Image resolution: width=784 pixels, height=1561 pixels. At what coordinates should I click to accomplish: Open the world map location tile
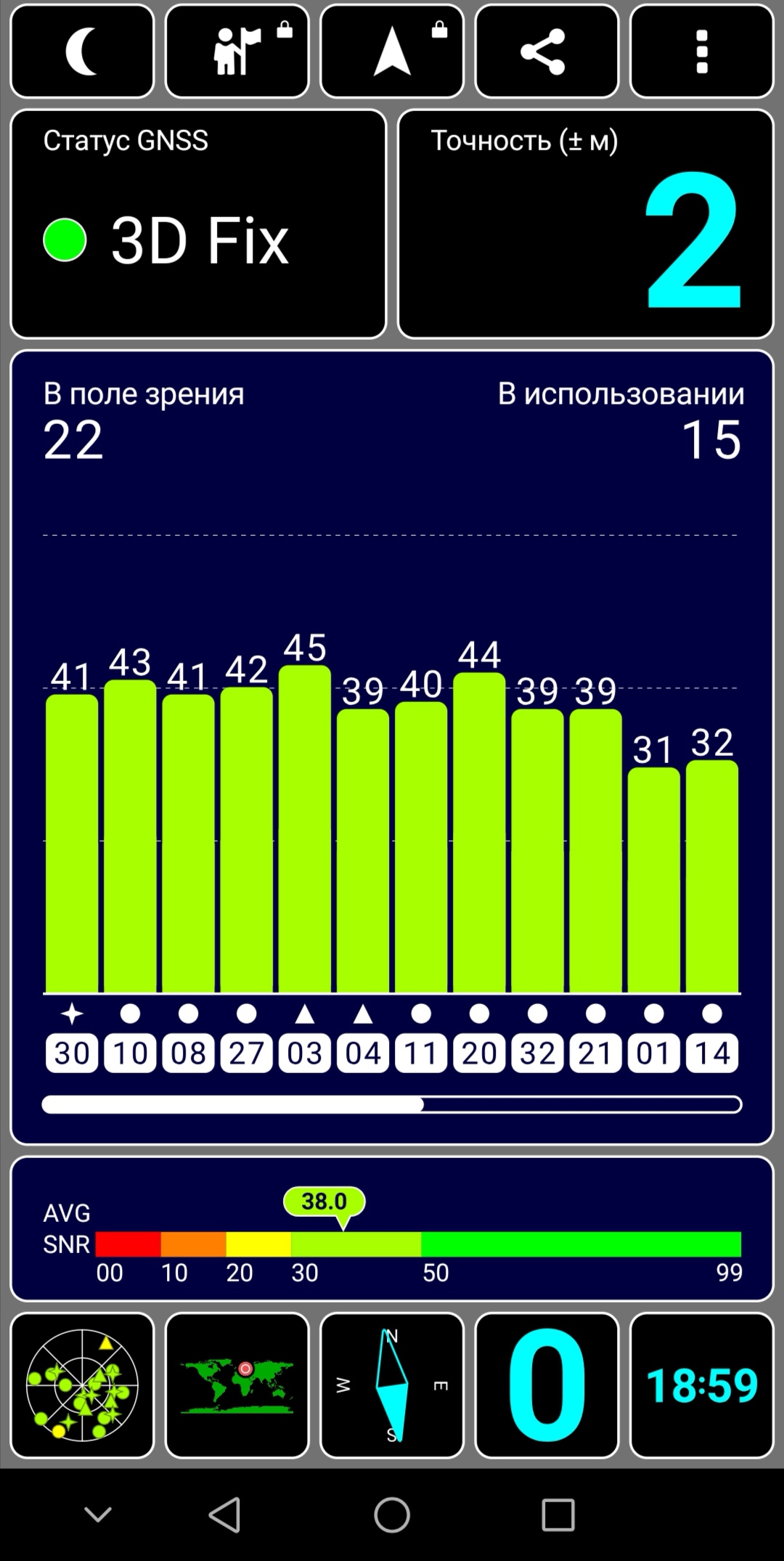point(237,1385)
